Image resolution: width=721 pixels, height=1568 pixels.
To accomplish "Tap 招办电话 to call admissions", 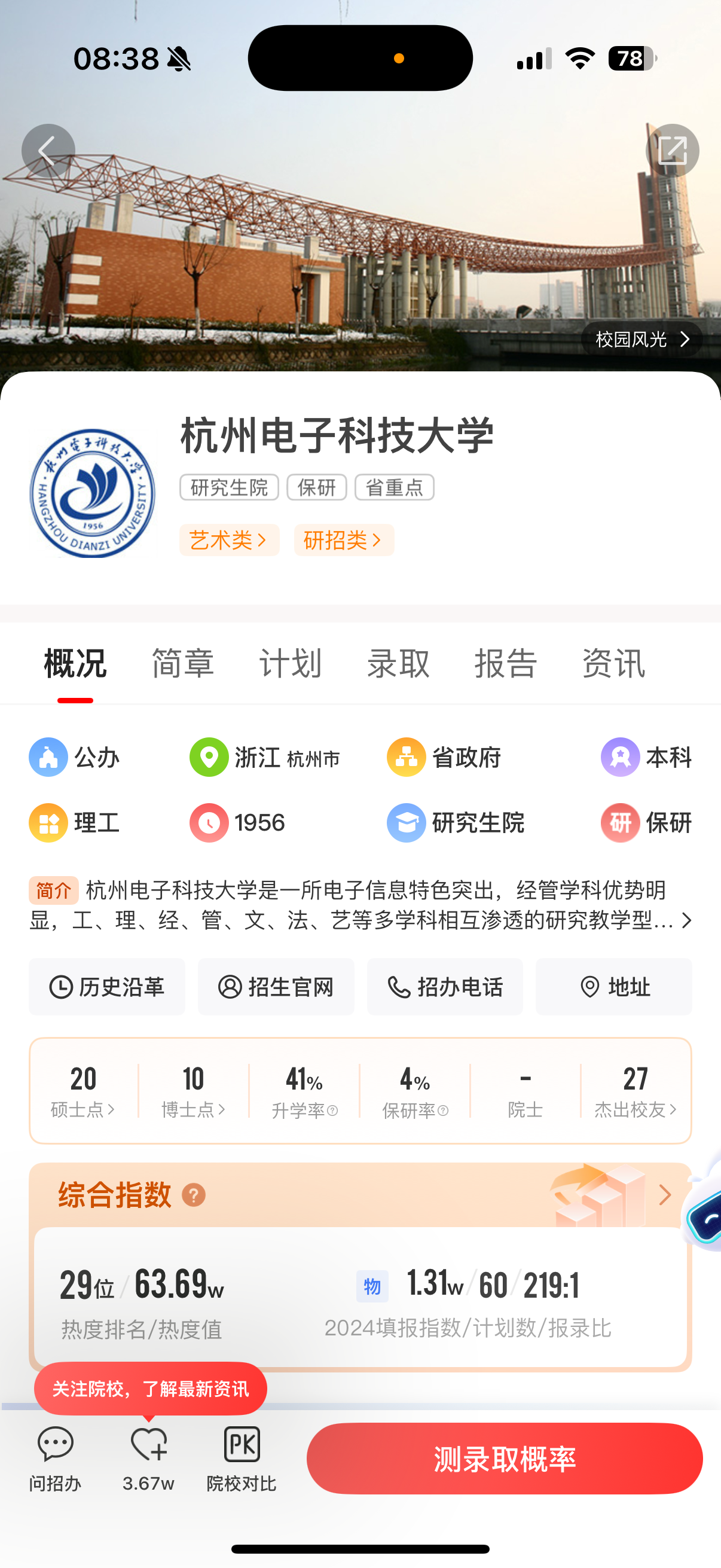I will pos(445,987).
